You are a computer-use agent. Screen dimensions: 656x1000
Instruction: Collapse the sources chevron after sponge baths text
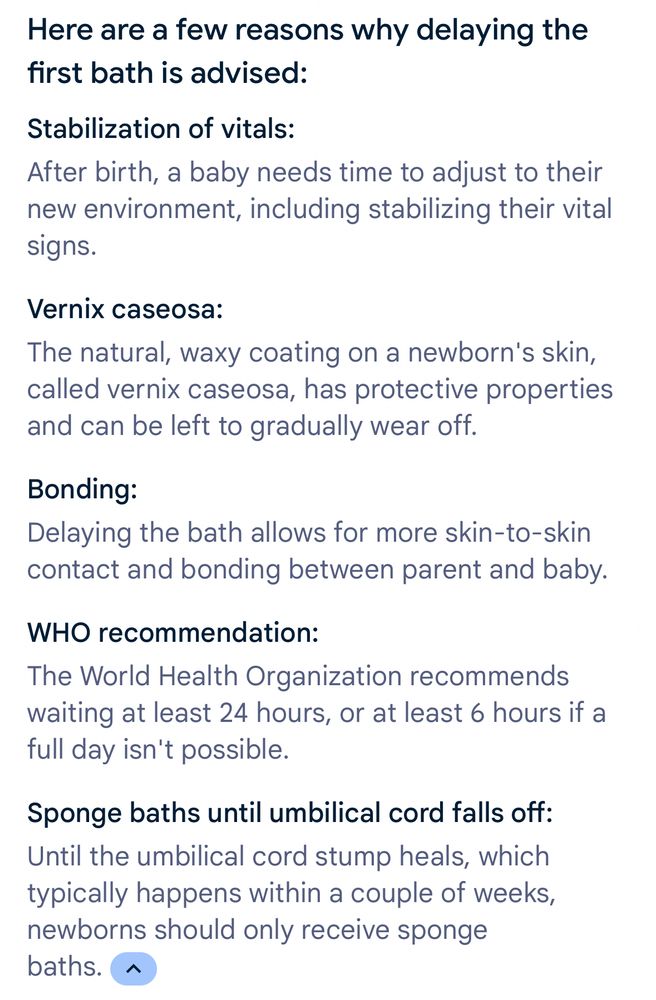pos(133,968)
